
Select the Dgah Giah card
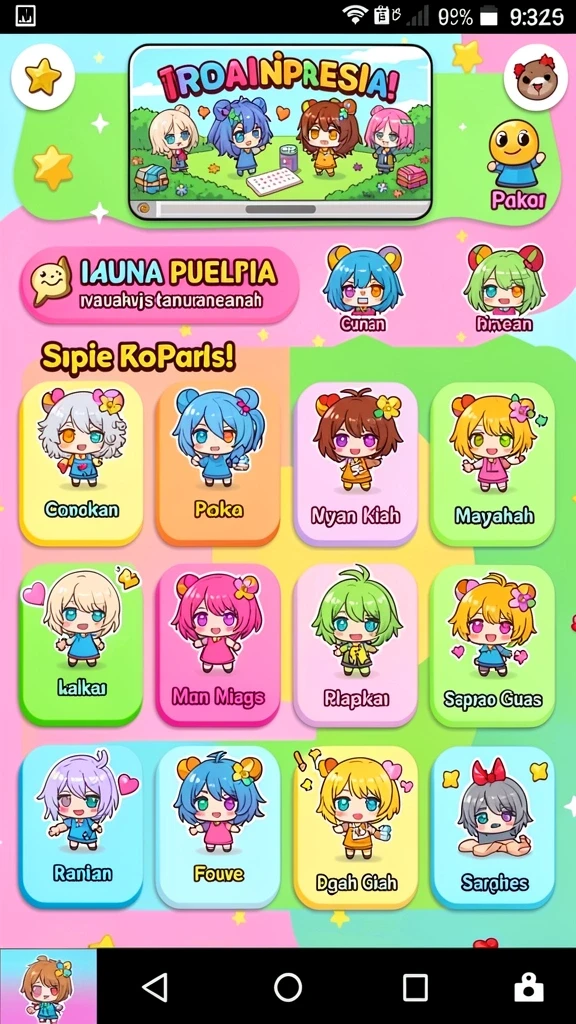356,827
